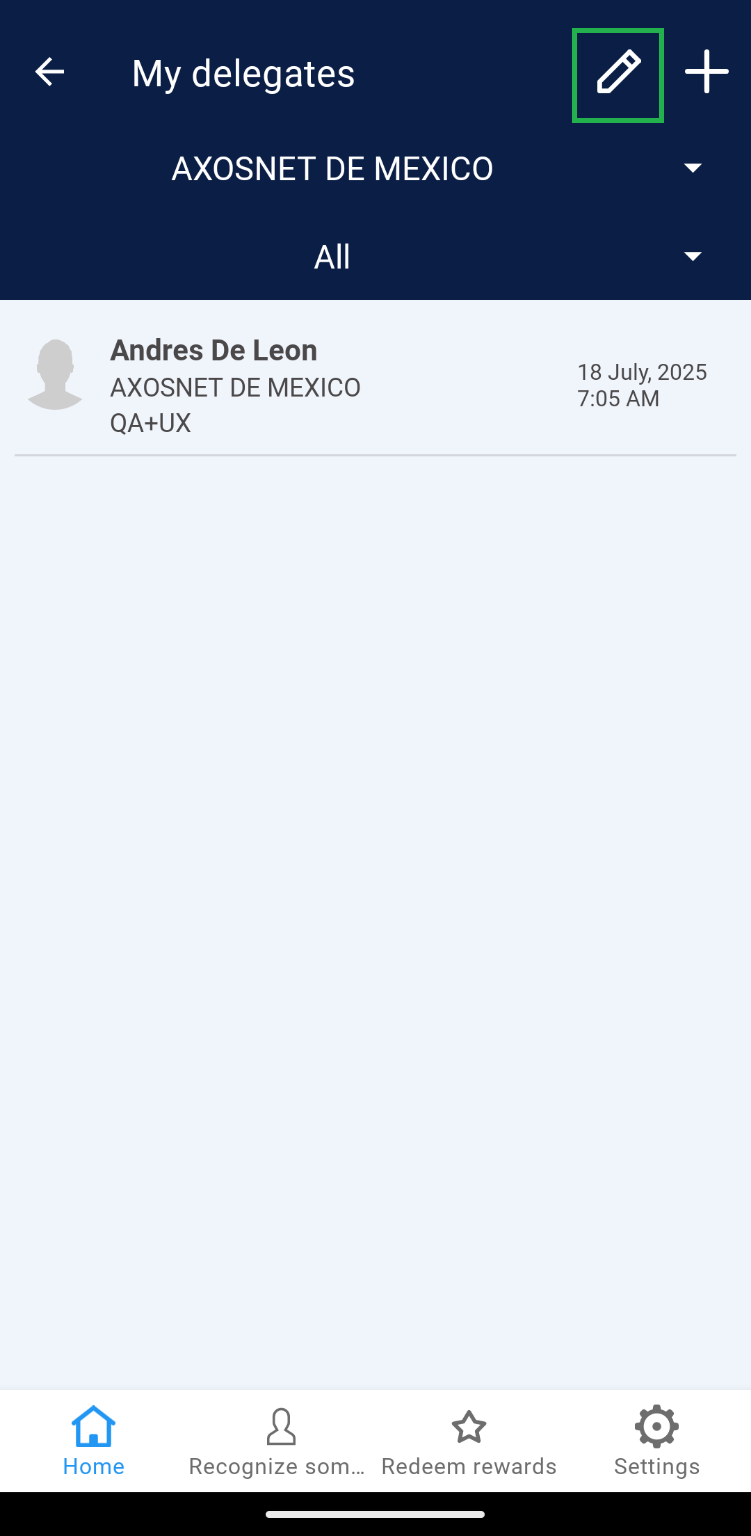Go to Recognize someone tab
Image resolution: width=751 pixels, height=1536 pixels.
pyautogui.click(x=280, y=1441)
